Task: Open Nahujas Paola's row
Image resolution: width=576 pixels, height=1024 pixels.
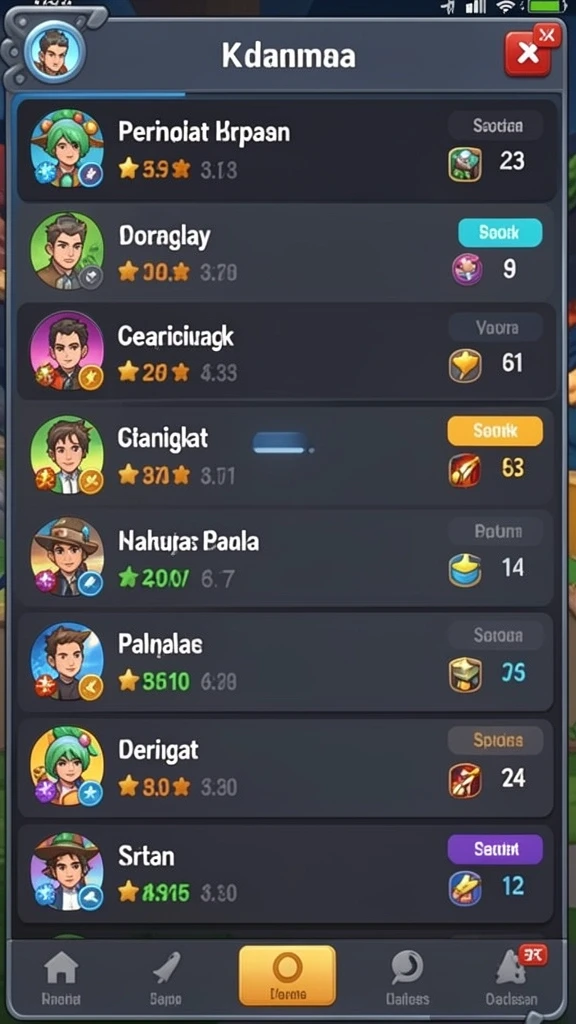Action: [x=287, y=558]
